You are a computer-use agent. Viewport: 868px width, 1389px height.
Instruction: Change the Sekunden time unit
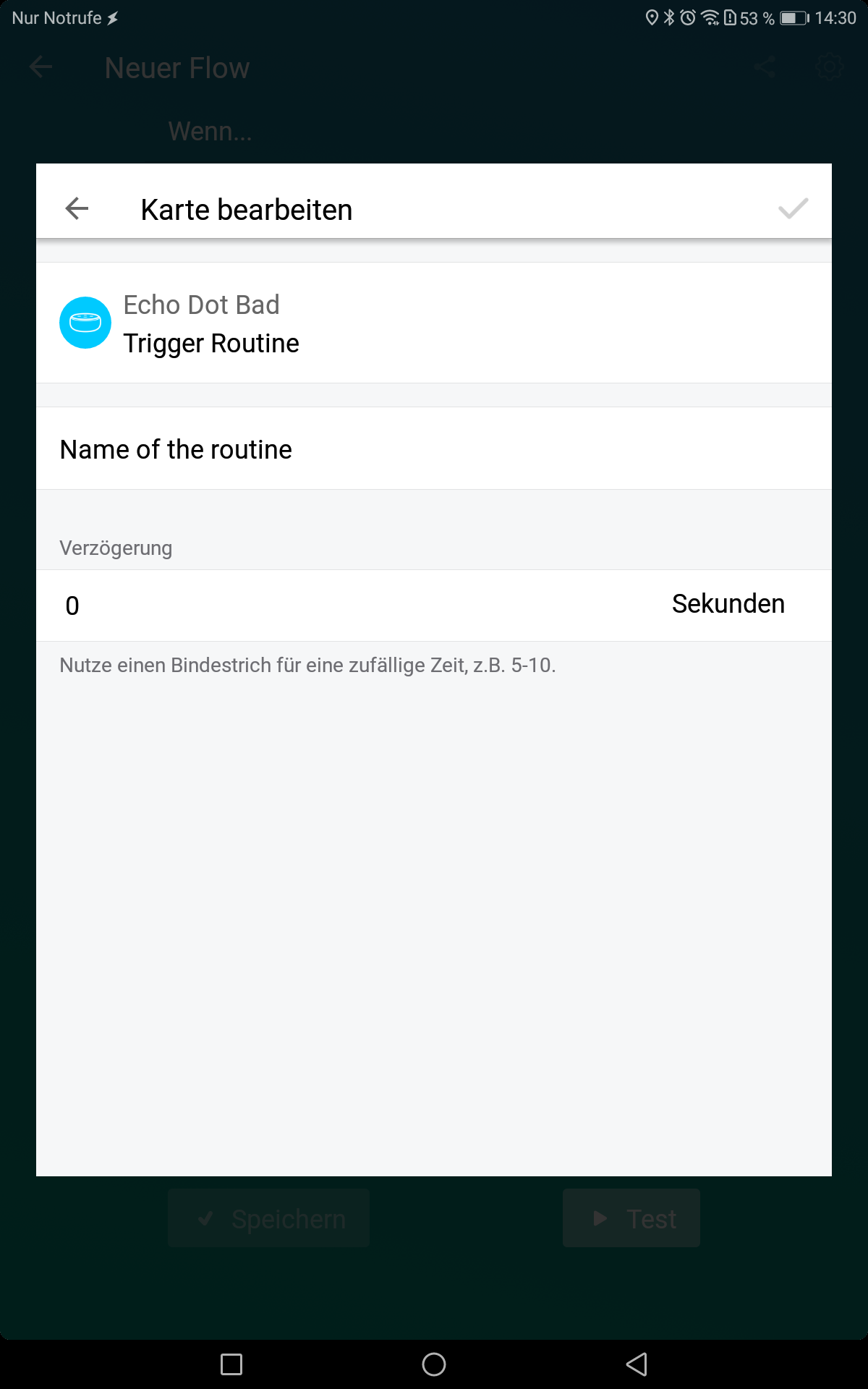click(728, 604)
